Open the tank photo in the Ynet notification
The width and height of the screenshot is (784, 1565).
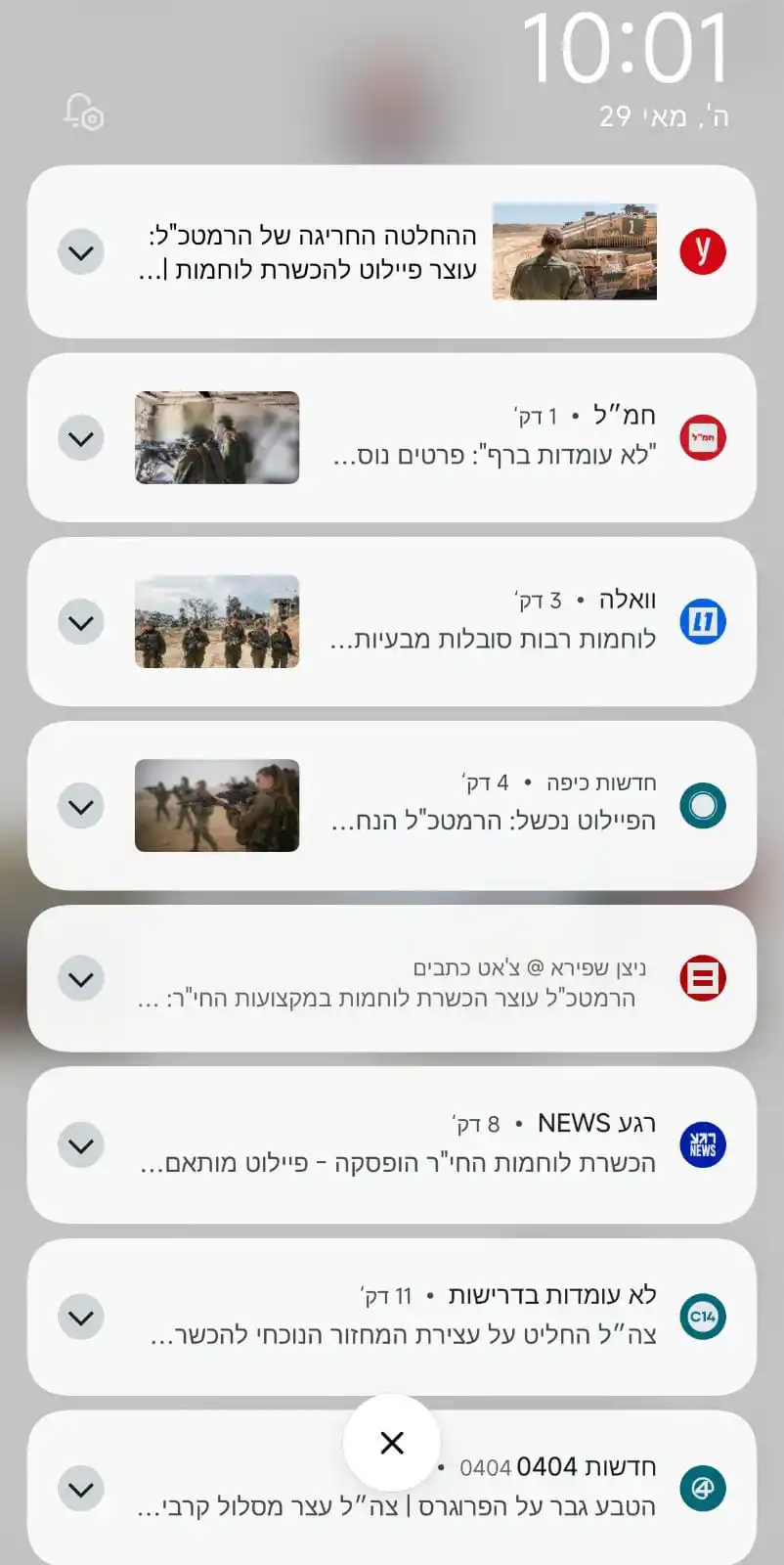coord(575,251)
